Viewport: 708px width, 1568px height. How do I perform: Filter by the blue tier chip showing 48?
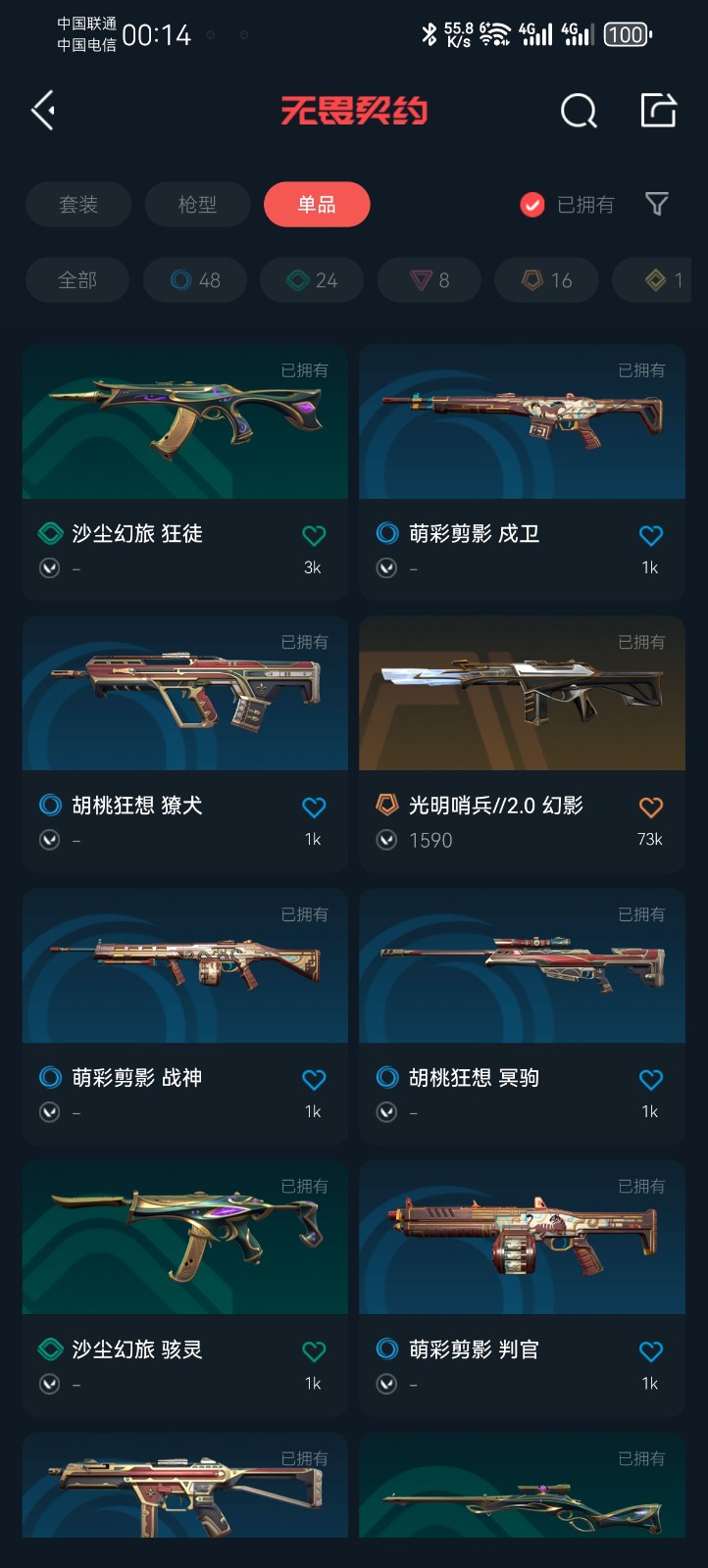point(195,280)
